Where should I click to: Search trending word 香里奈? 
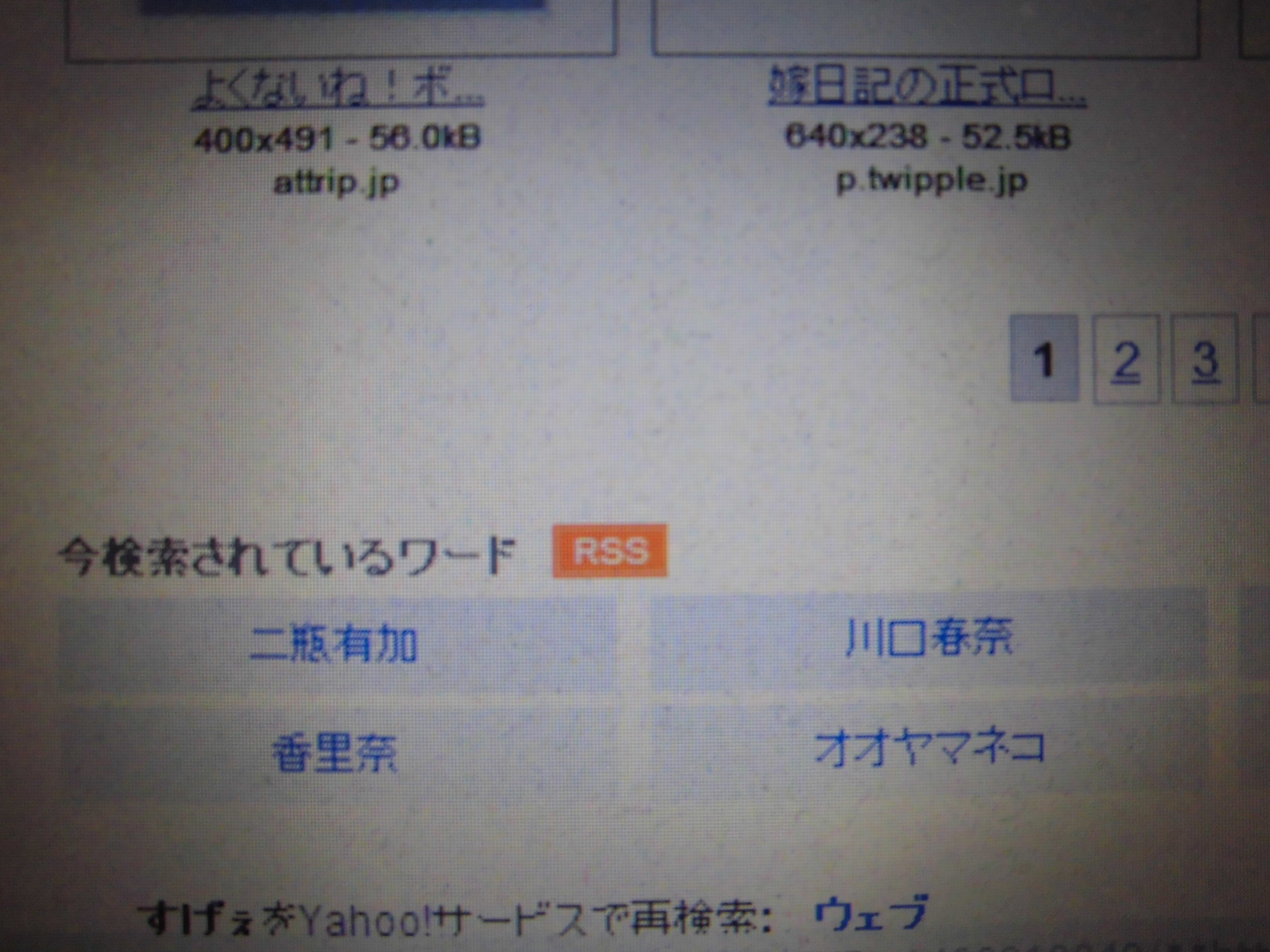pyautogui.click(x=333, y=752)
